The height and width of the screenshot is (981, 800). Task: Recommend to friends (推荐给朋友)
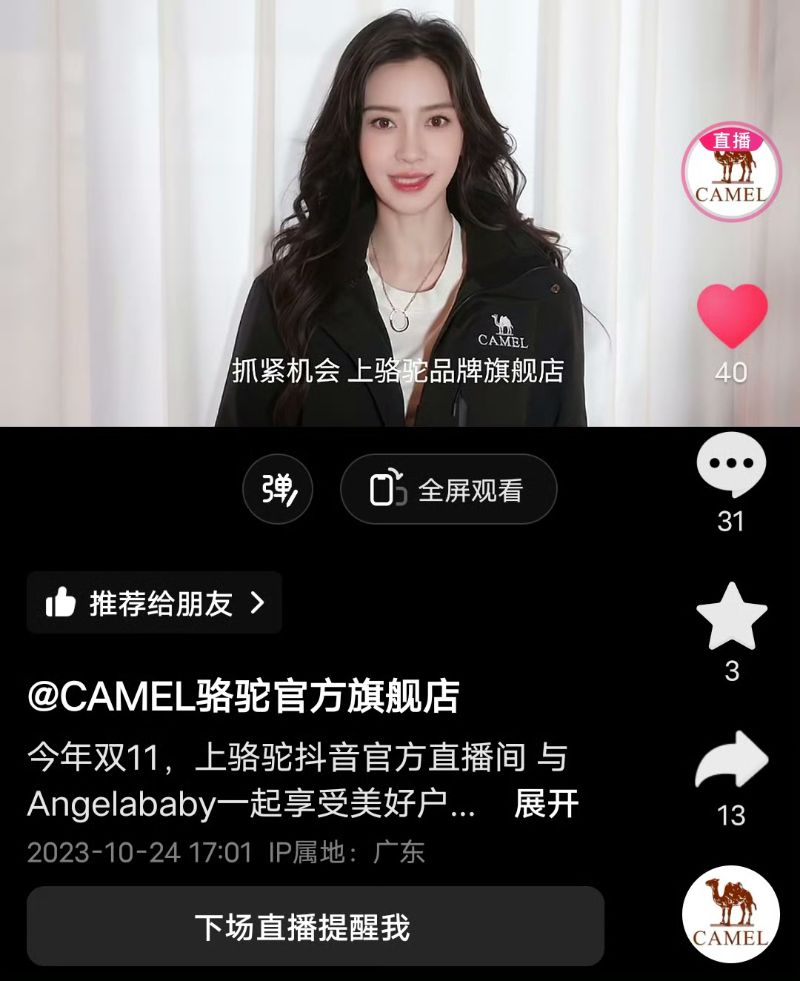click(155, 603)
